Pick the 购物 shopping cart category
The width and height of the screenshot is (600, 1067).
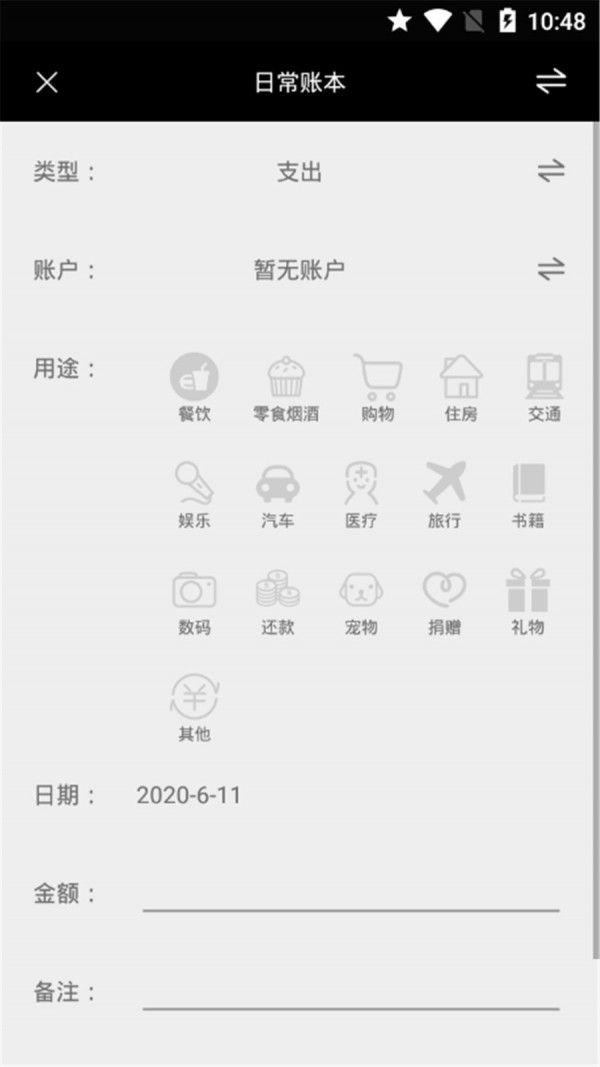coord(378,387)
